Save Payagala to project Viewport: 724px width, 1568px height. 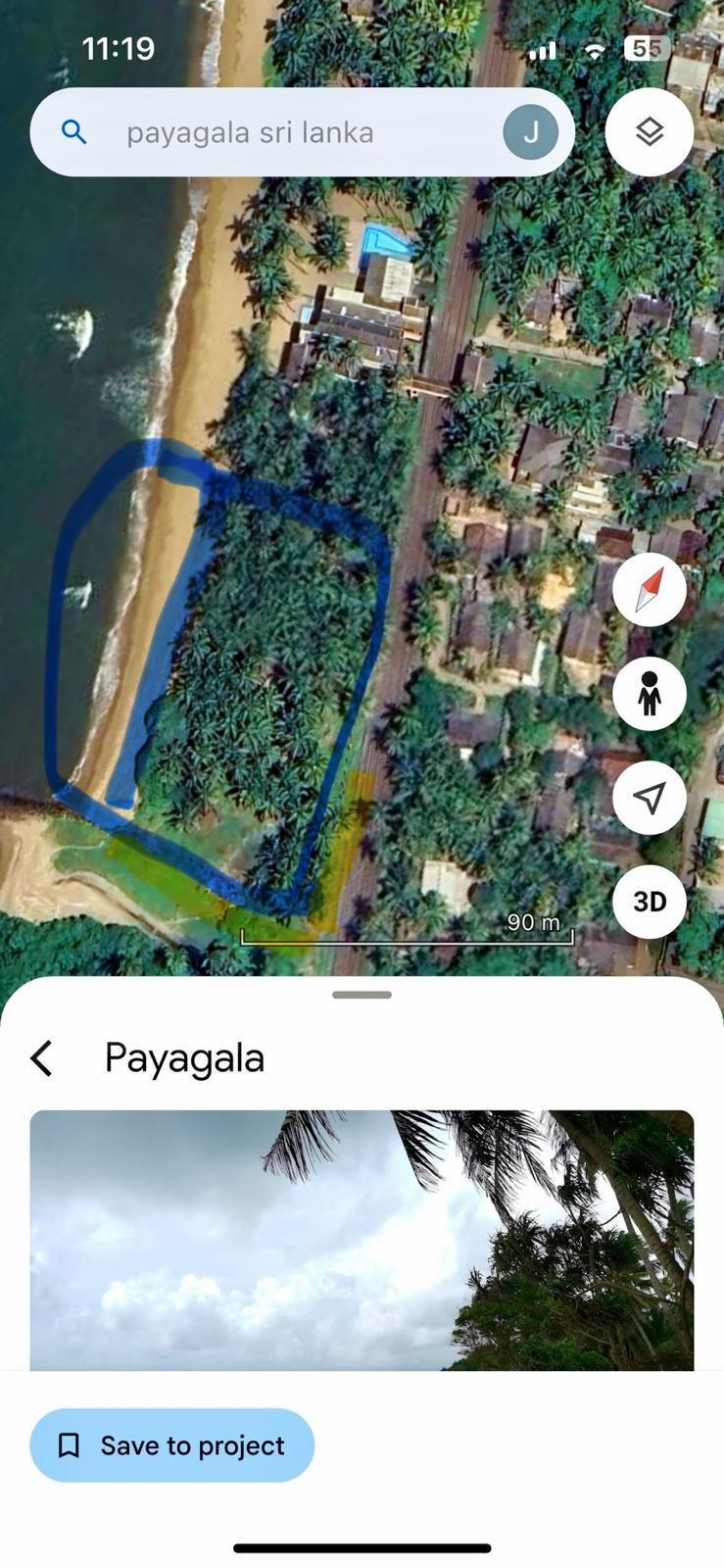click(x=172, y=1445)
